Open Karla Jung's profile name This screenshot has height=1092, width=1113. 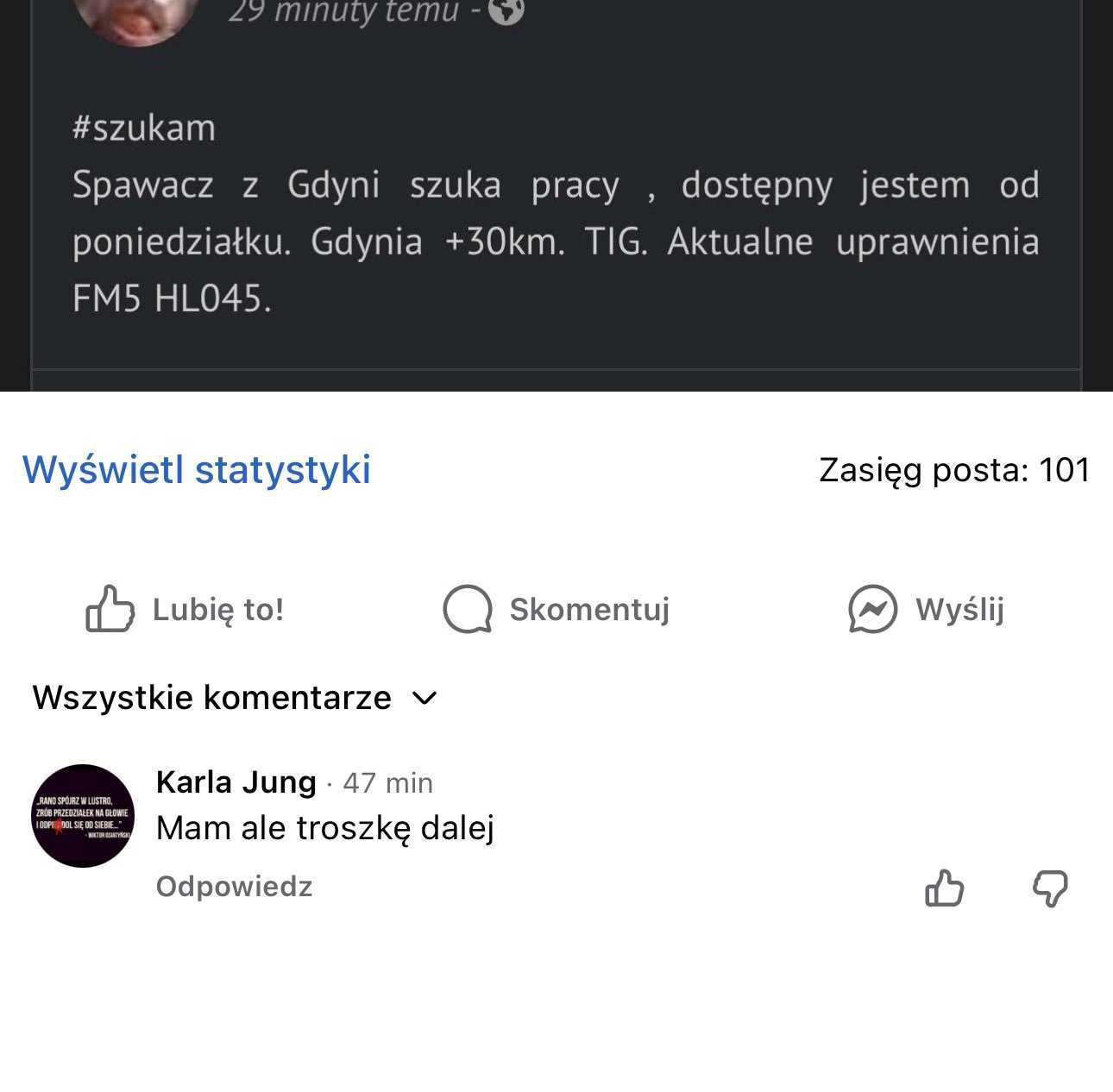pyautogui.click(x=236, y=782)
